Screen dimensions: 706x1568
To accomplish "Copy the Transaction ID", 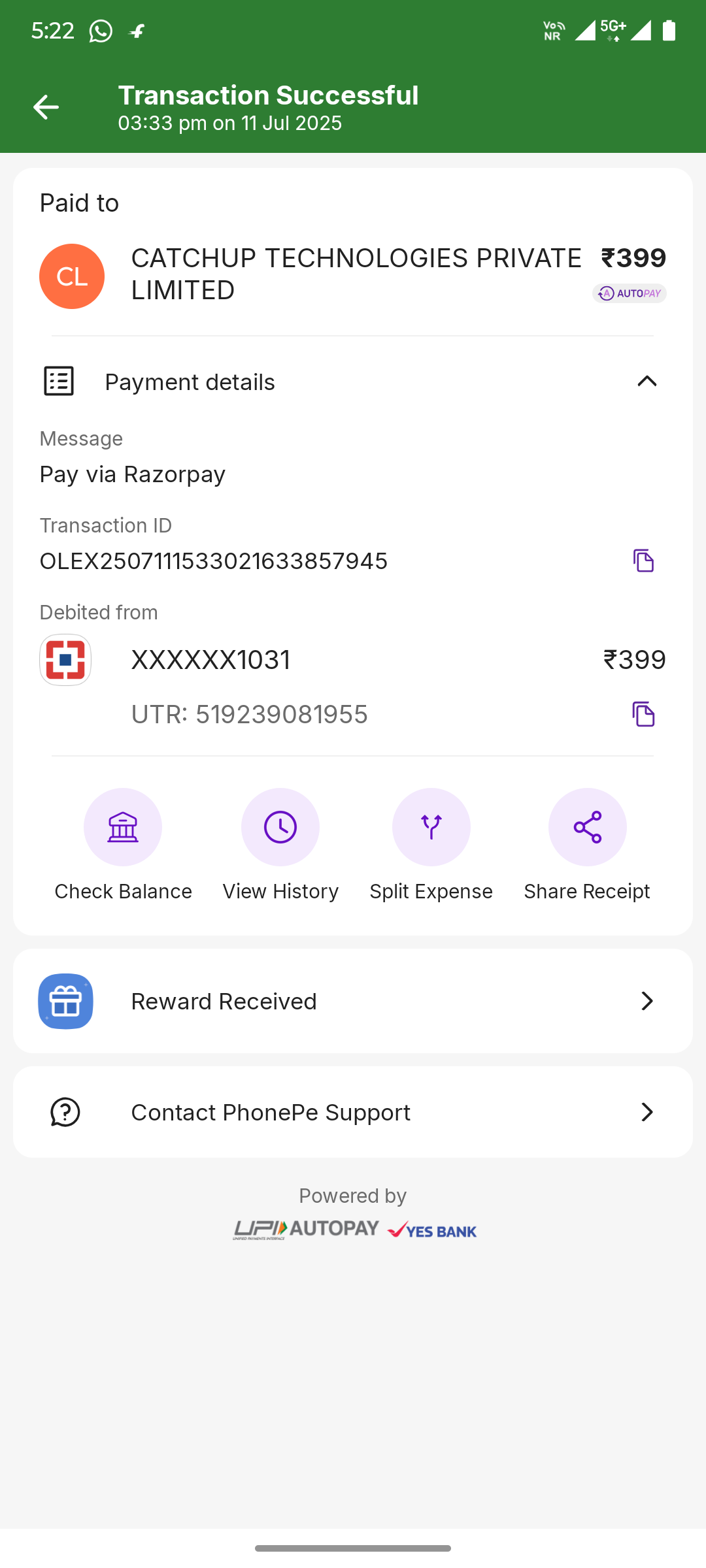I will tap(643, 561).
